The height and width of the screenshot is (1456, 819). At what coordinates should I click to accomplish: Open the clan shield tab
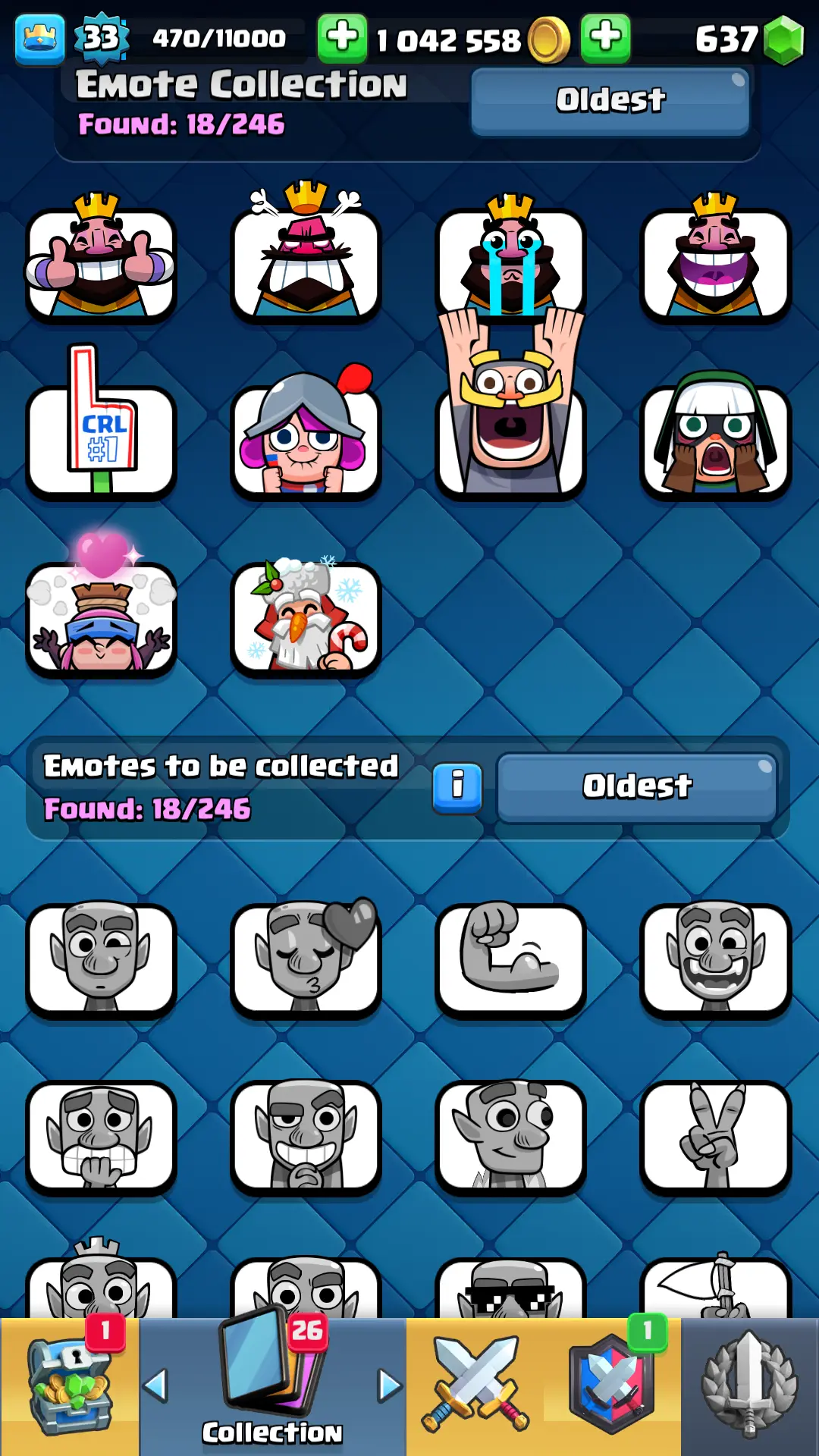(x=611, y=1388)
